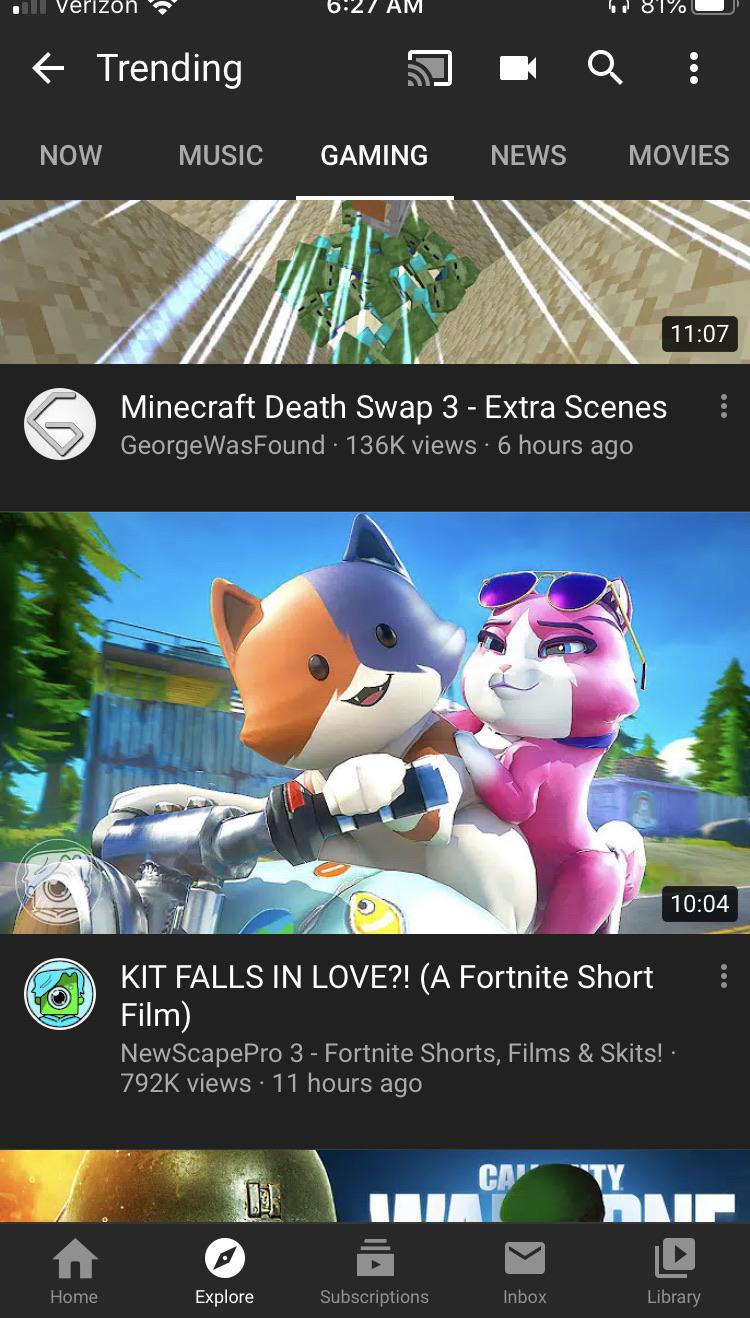Open the Inbox tab

tap(524, 1271)
